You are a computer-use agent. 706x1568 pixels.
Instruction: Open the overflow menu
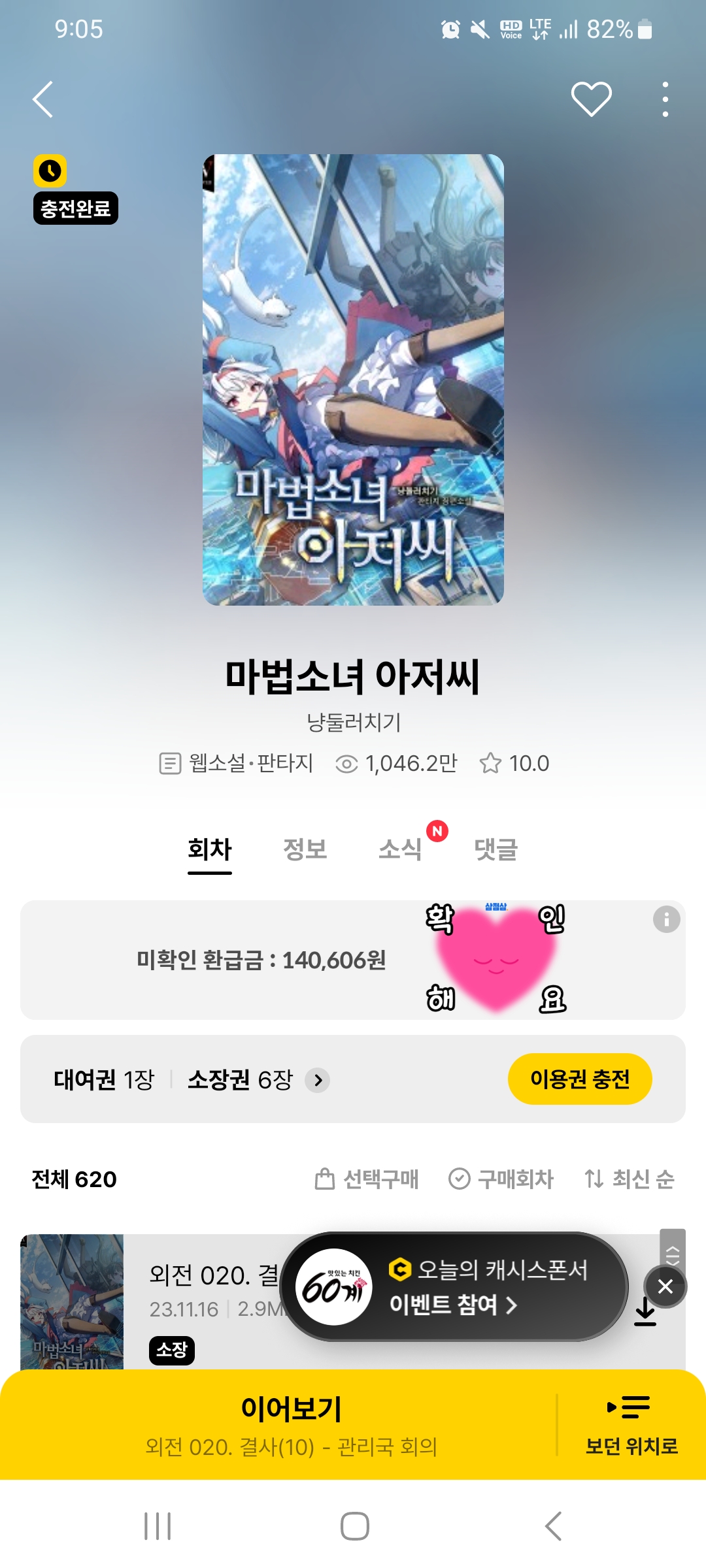665,100
